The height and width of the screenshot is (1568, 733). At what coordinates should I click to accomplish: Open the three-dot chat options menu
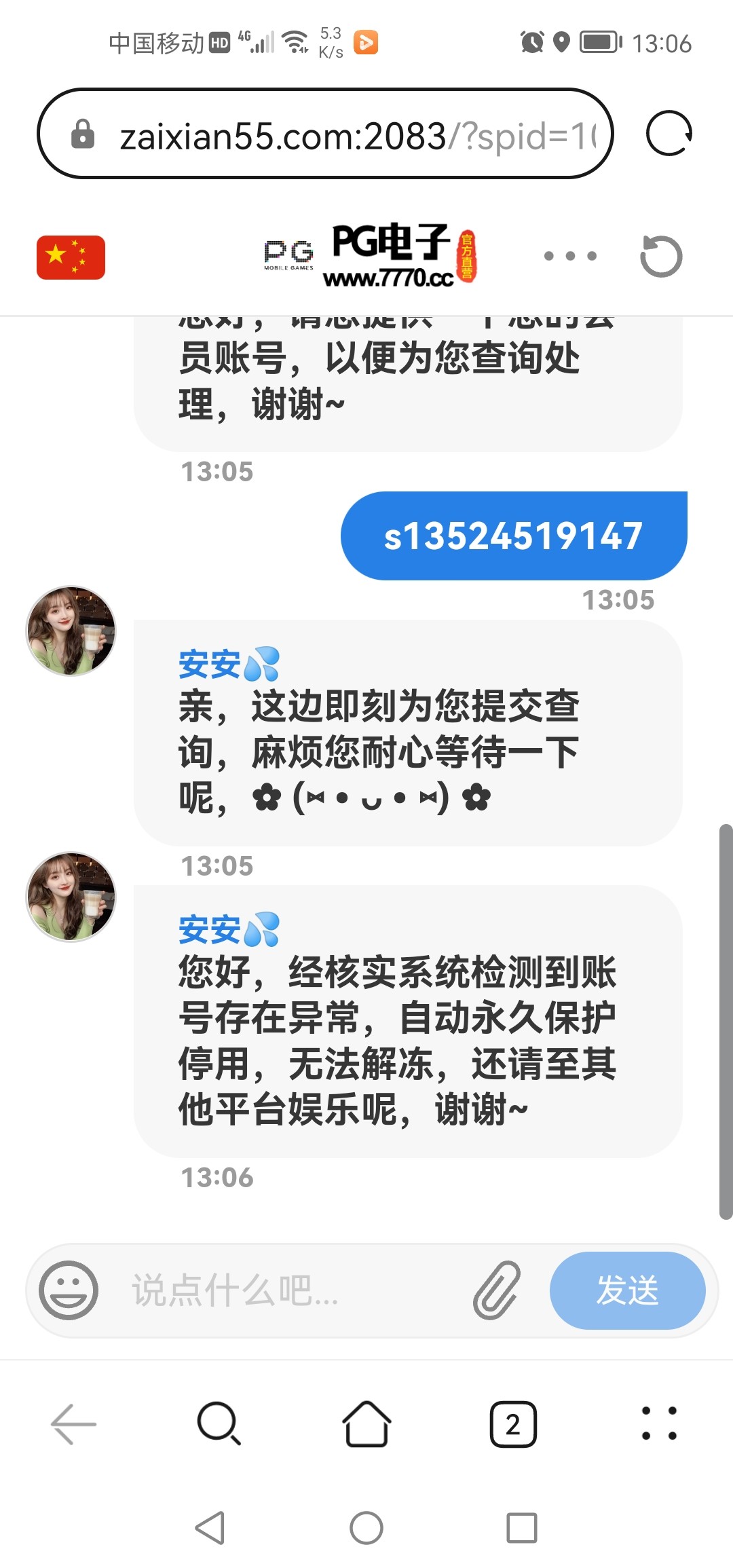[x=570, y=256]
